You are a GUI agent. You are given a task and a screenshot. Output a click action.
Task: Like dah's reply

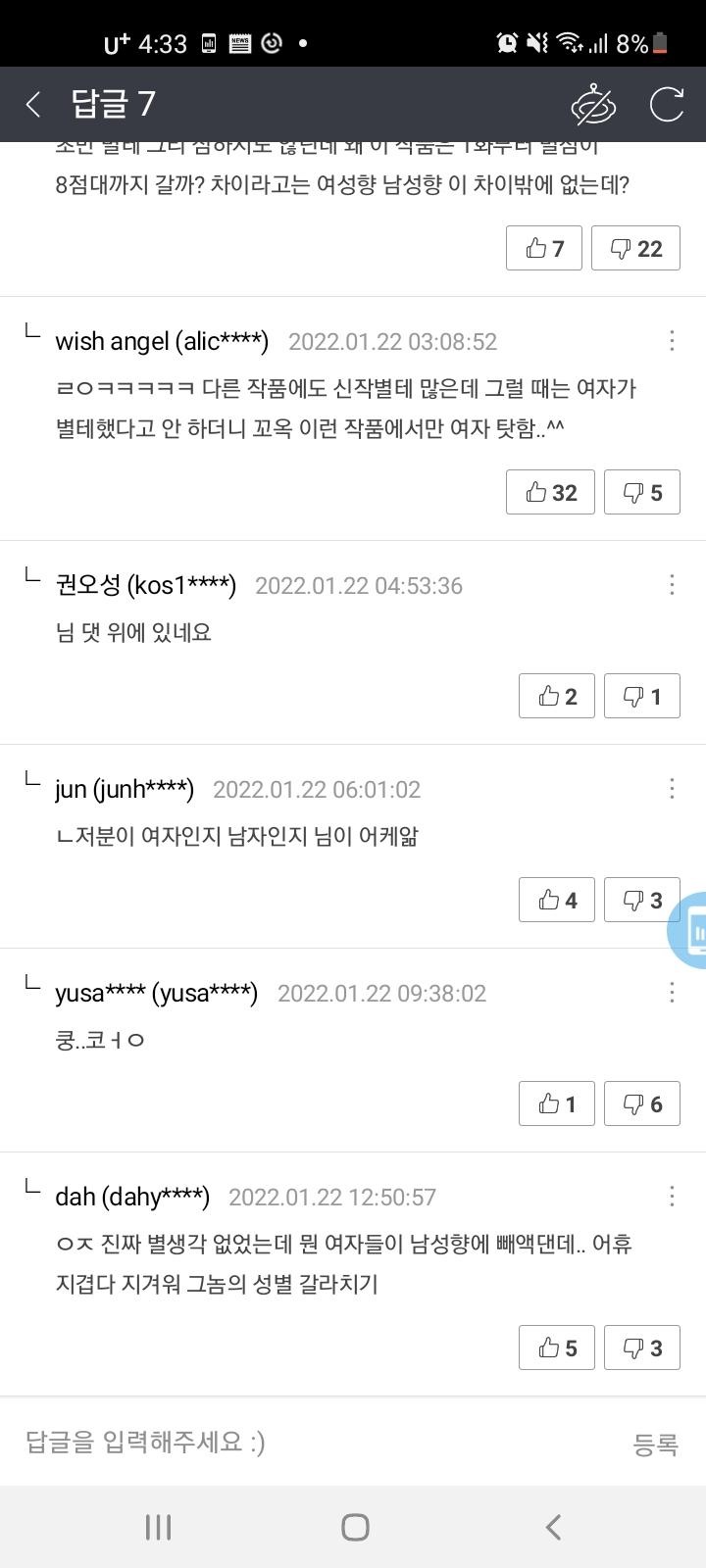tap(557, 1347)
